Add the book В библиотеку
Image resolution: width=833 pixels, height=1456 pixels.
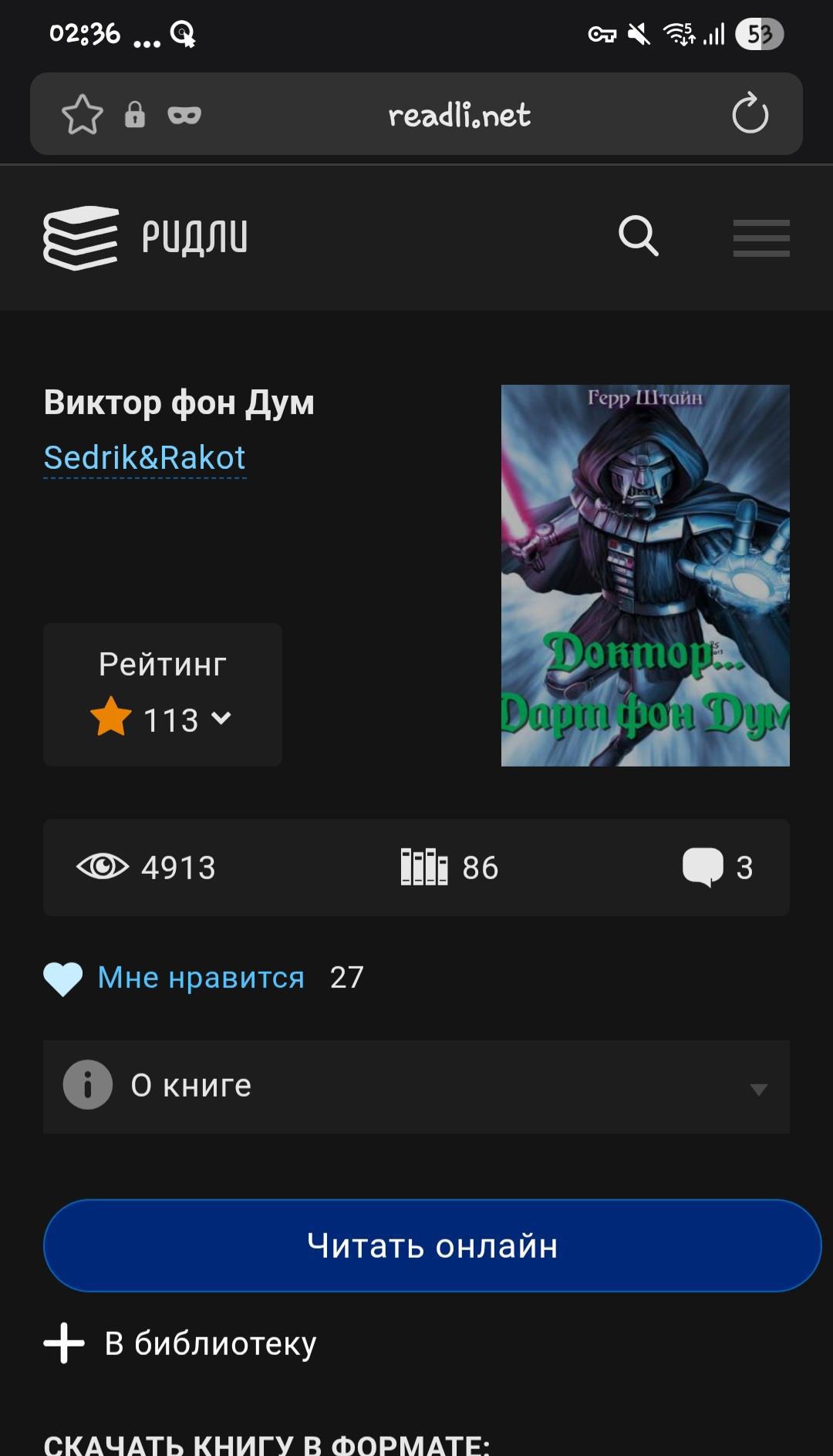pos(180,1343)
